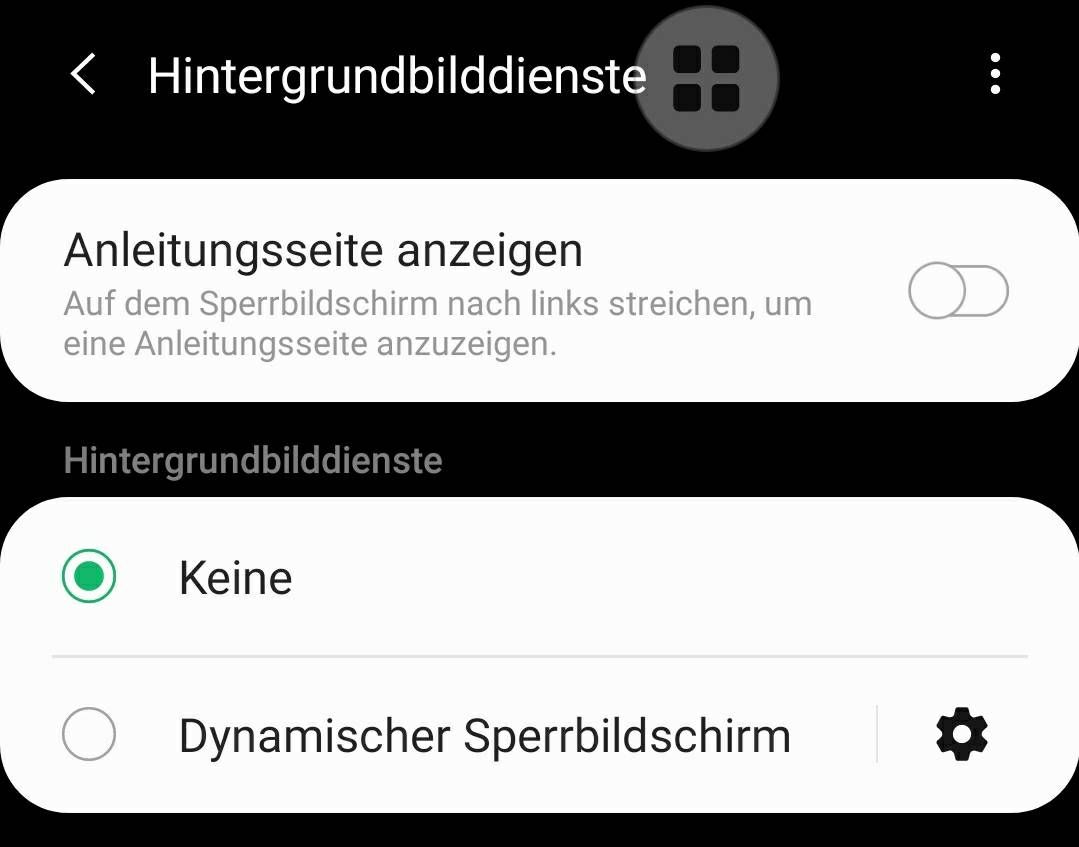The height and width of the screenshot is (847, 1079).
Task: Open the three-dot overflow menu
Action: [994, 75]
